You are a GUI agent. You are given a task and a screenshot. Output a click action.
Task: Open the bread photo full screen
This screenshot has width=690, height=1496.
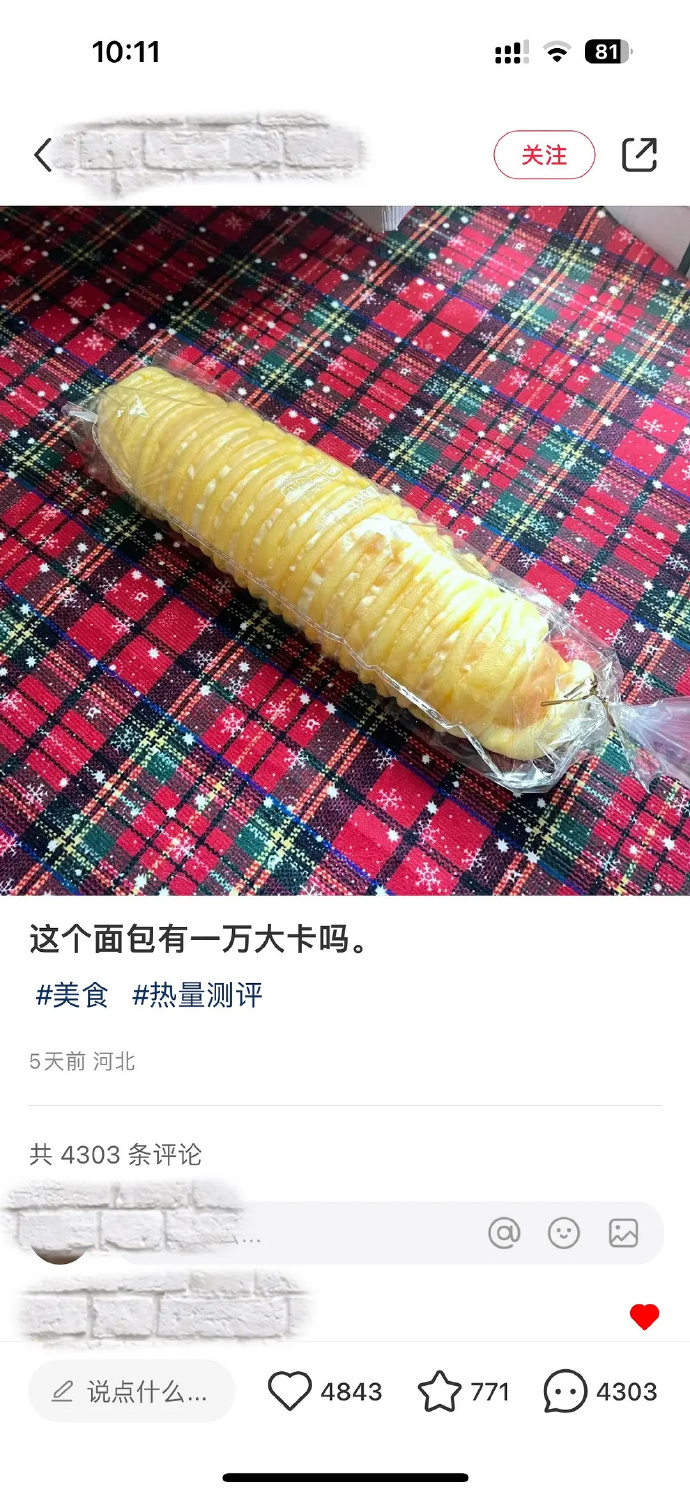345,550
